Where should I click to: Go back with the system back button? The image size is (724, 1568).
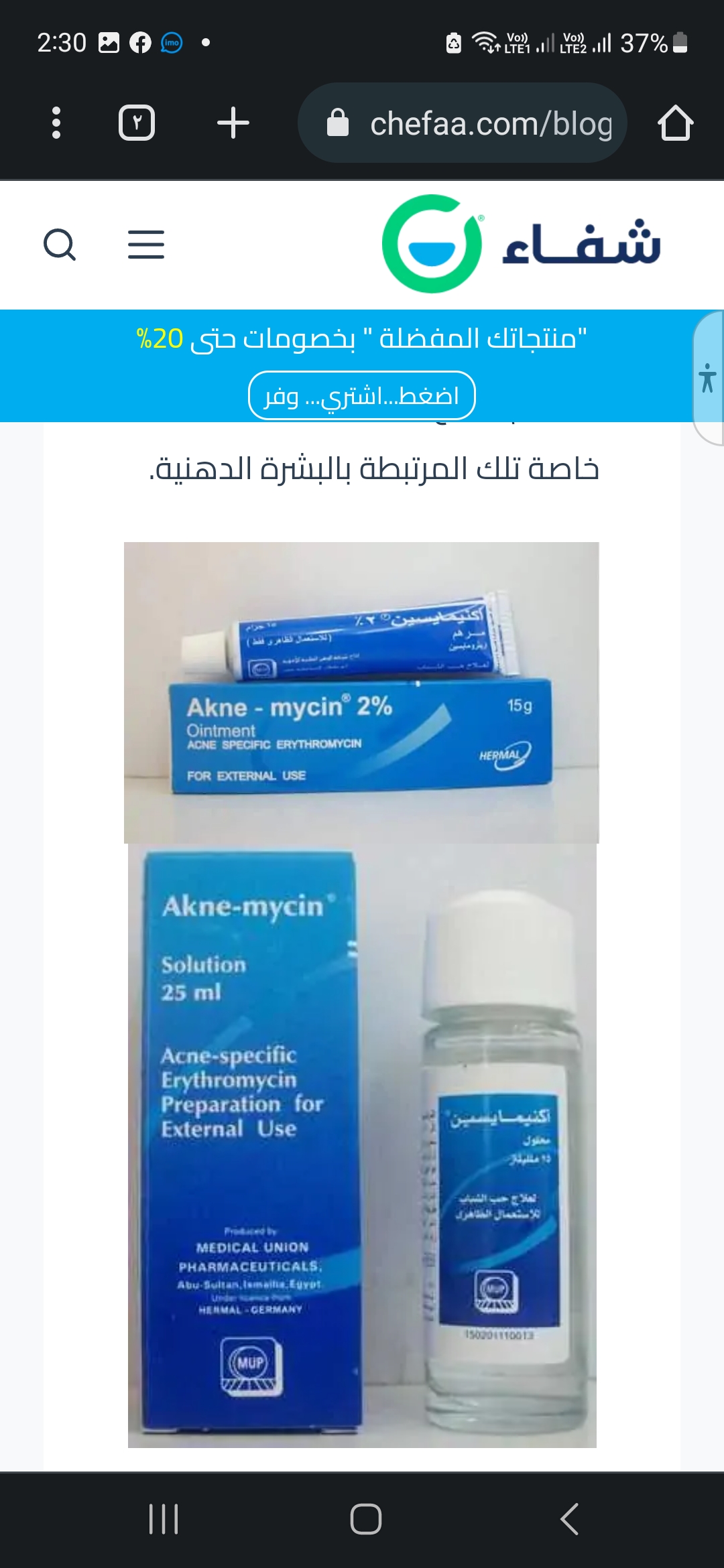[x=569, y=1518]
